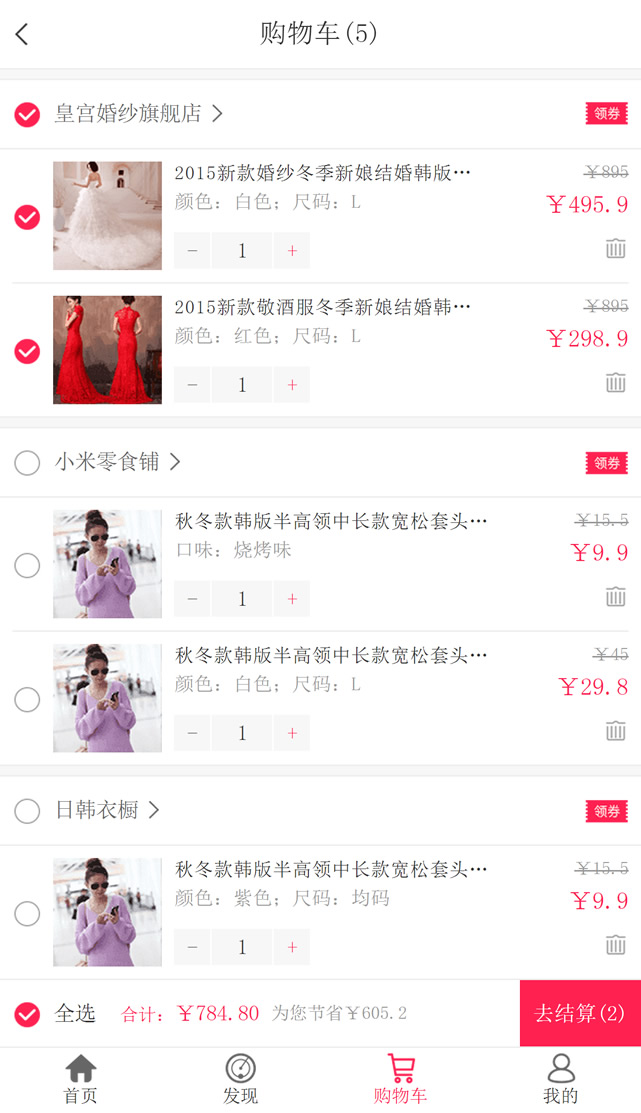Claim the 小米零食铺 coupon

pos(606,462)
